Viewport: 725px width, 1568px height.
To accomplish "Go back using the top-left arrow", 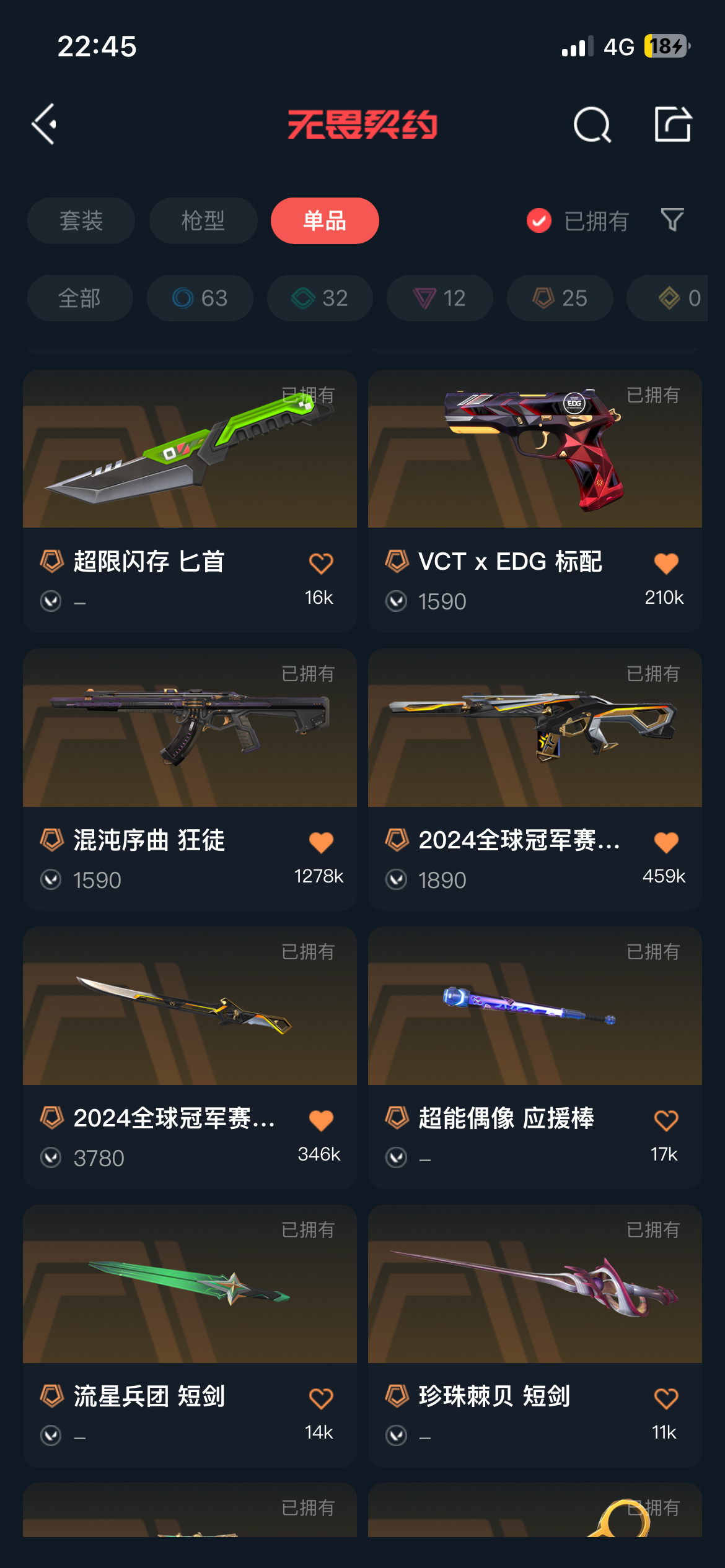I will pos(45,124).
